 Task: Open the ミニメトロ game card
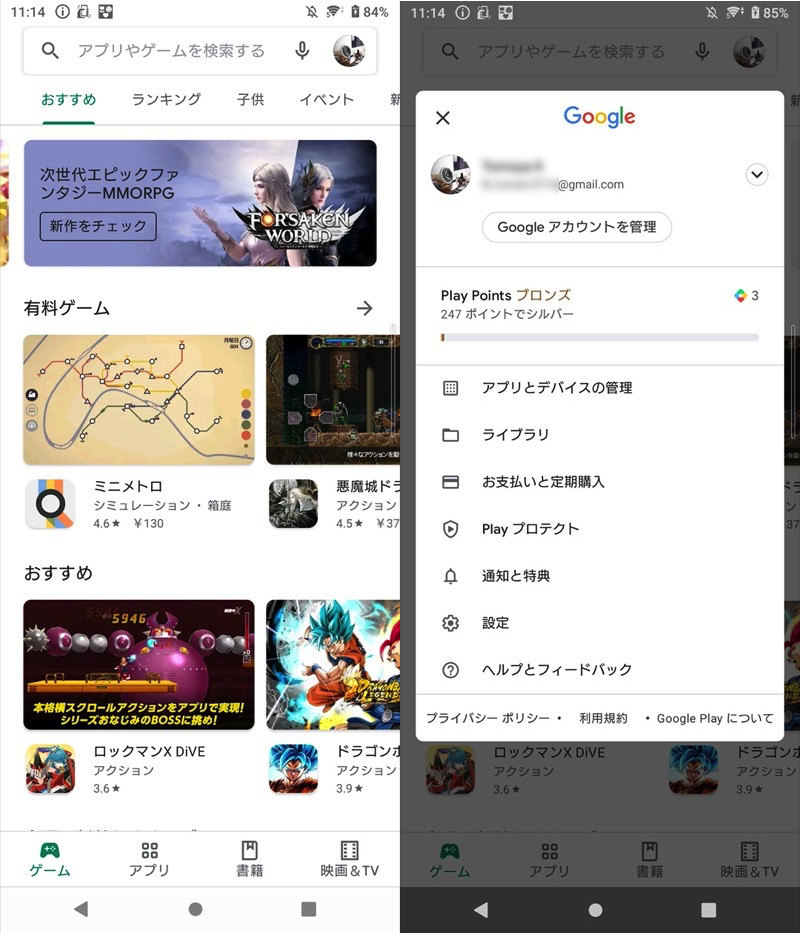click(139, 430)
